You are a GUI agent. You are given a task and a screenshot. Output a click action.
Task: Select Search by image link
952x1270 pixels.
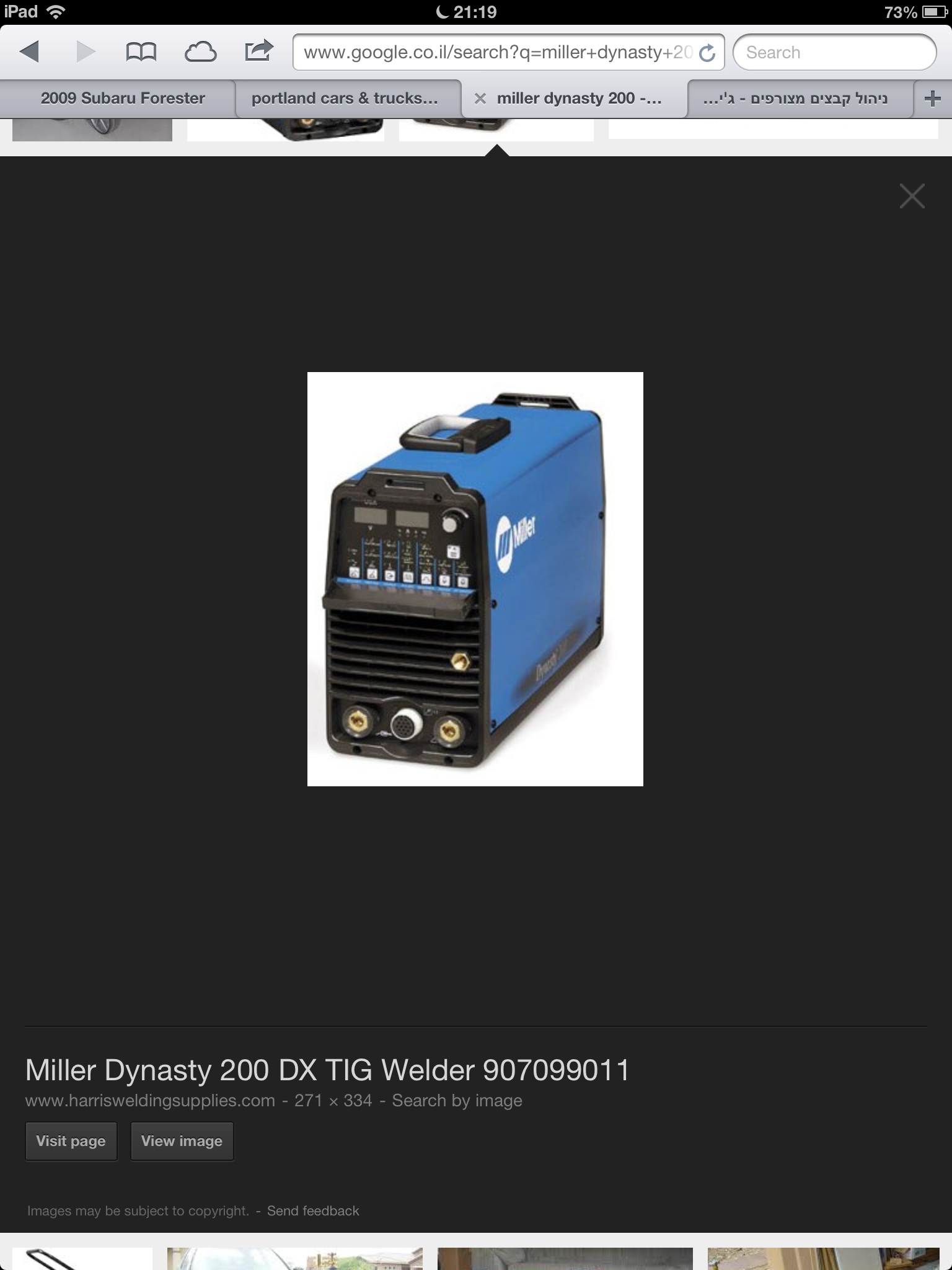point(457,1101)
